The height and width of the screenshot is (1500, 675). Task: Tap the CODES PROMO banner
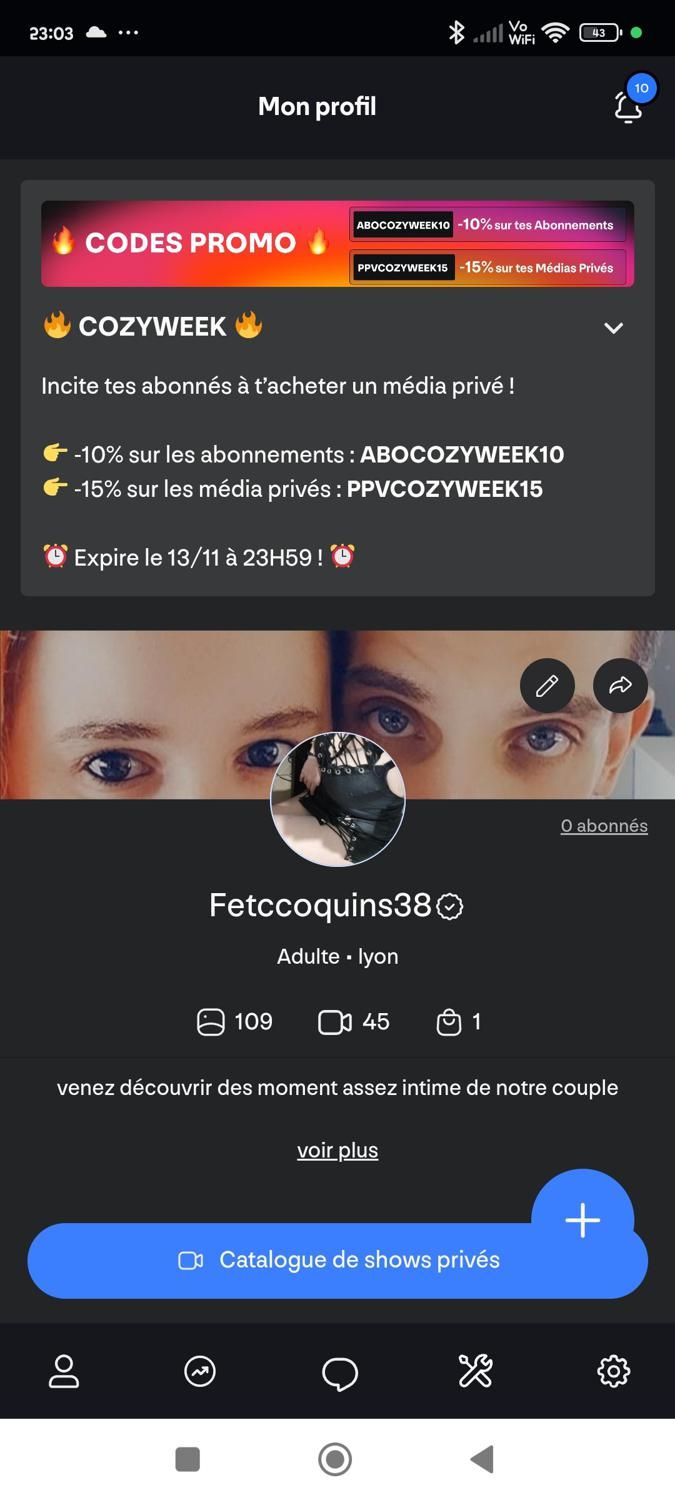338,244
